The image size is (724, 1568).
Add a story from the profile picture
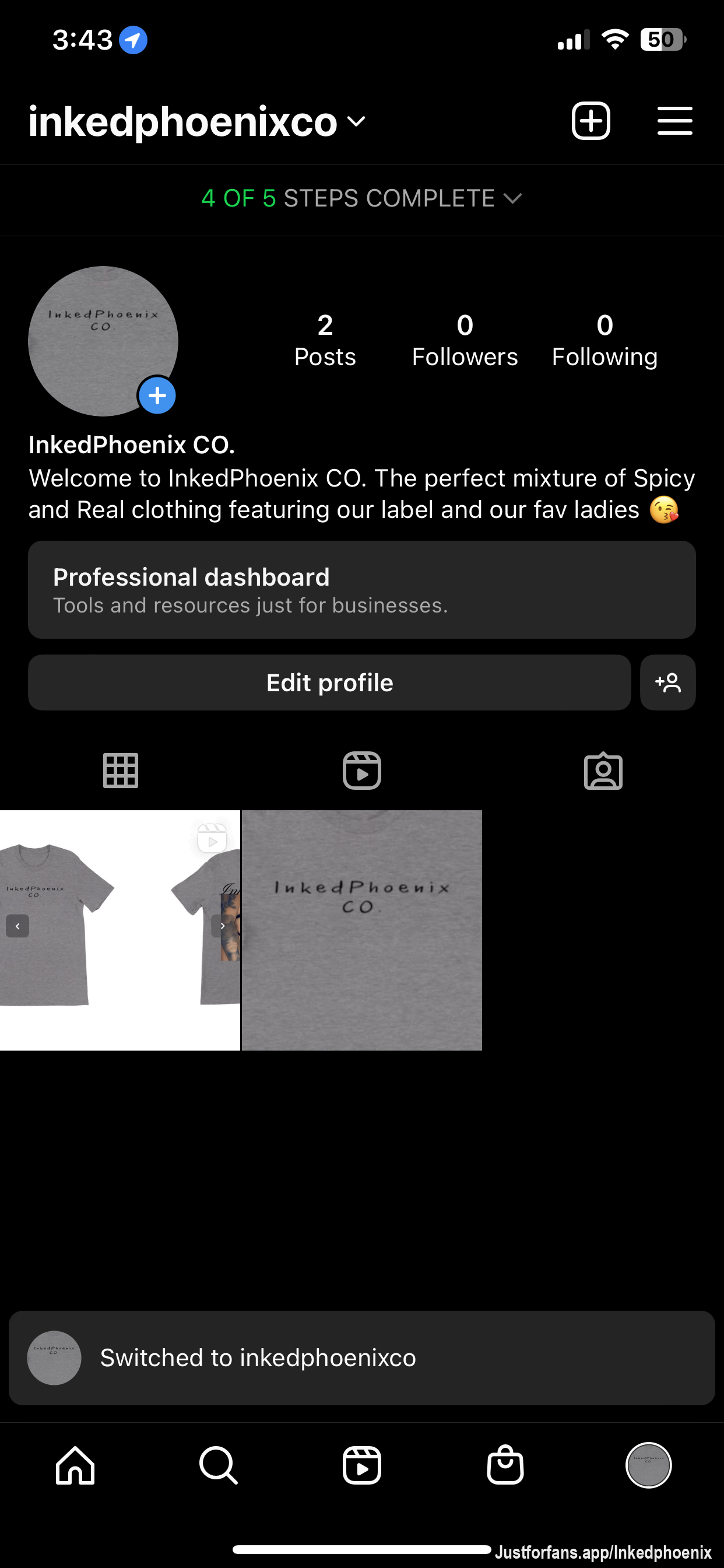[x=157, y=395]
